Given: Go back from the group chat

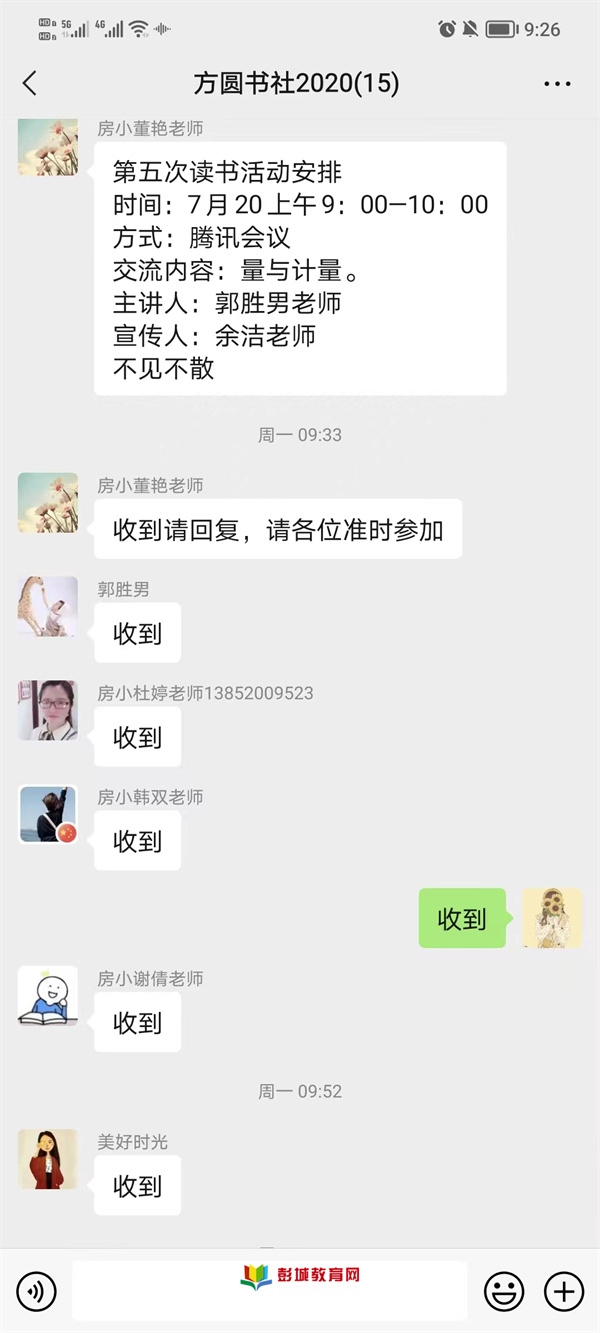Looking at the screenshot, I should pyautogui.click(x=30, y=84).
